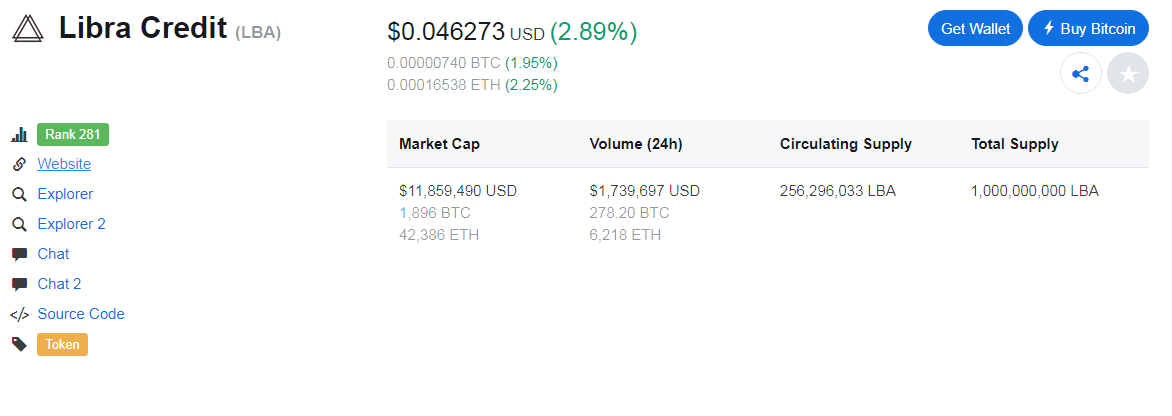Tap the Rank 281 badge
Viewport: 1172px width, 416px height.
tap(73, 134)
